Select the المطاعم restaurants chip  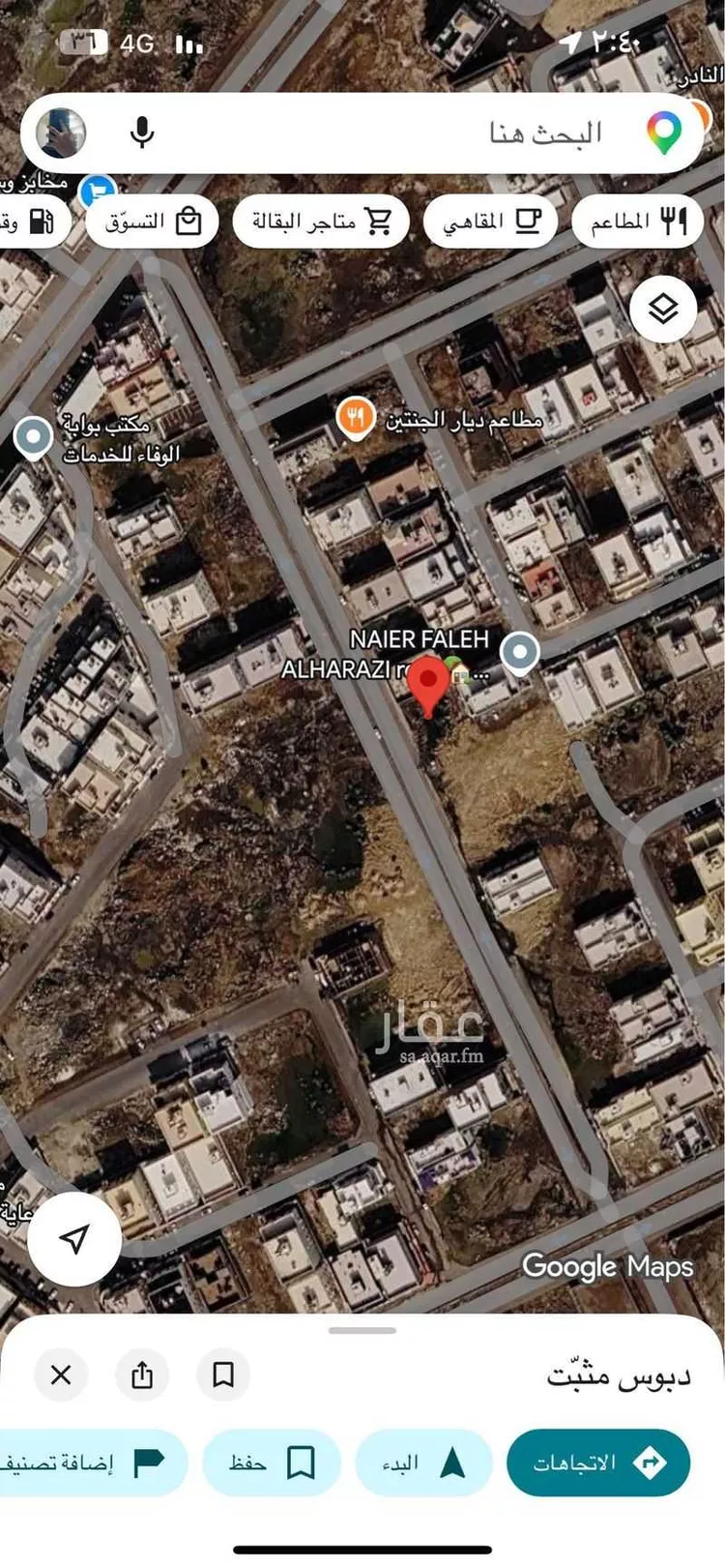pyautogui.click(x=637, y=222)
